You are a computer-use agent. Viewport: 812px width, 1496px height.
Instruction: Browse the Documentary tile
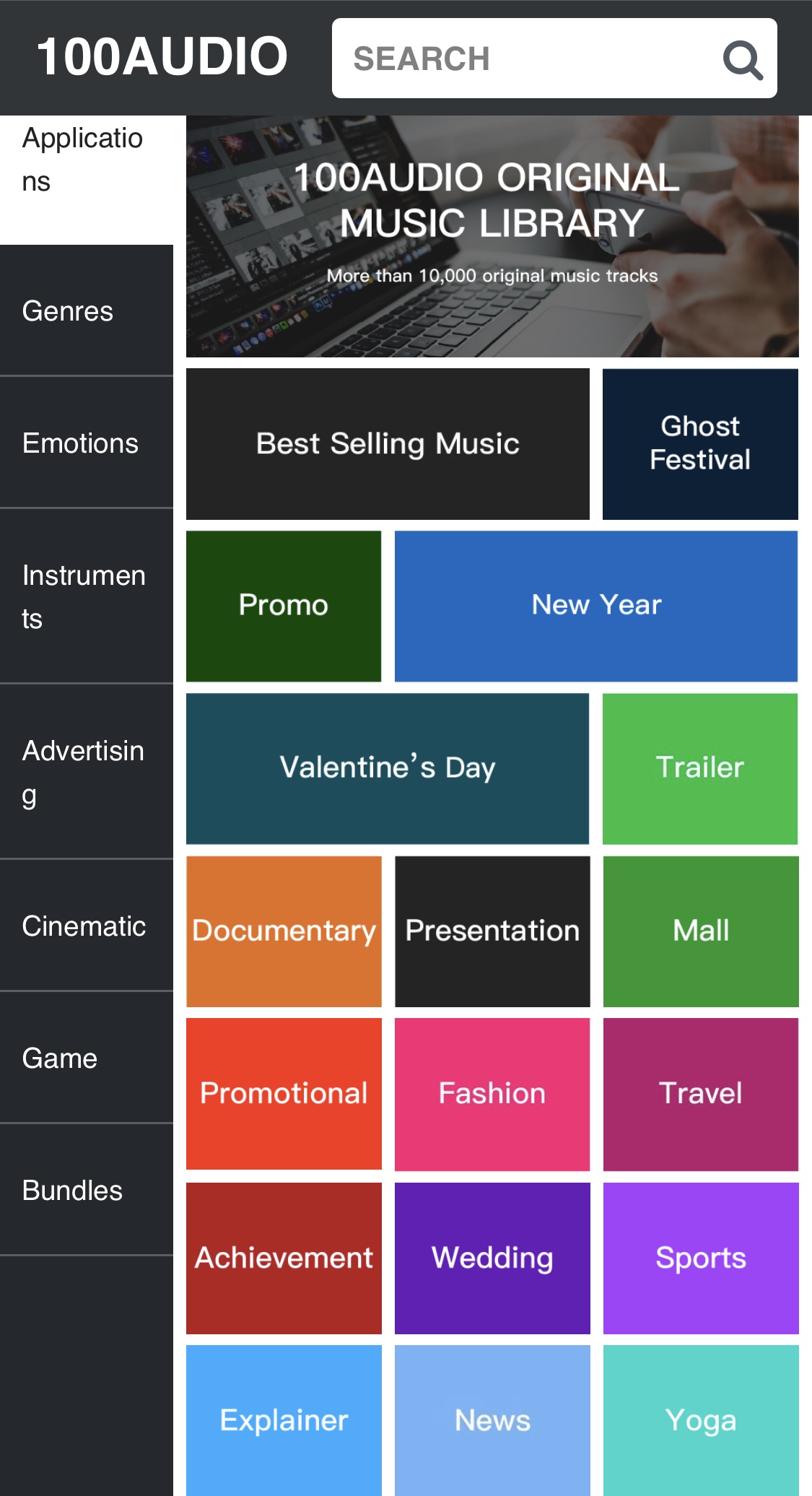284,931
